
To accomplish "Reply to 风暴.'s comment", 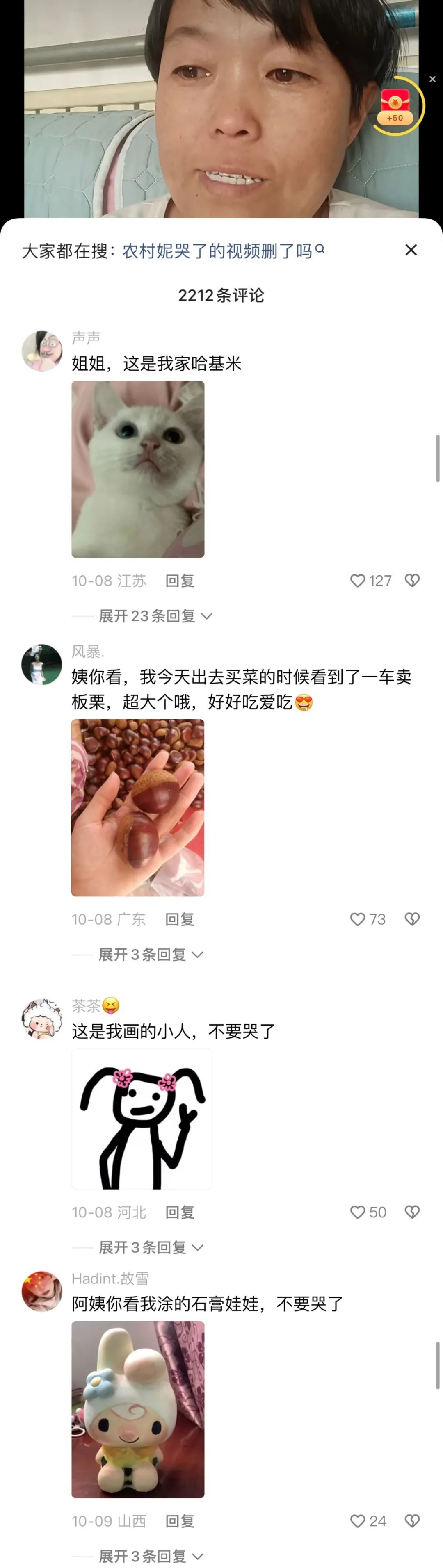I will (180, 919).
